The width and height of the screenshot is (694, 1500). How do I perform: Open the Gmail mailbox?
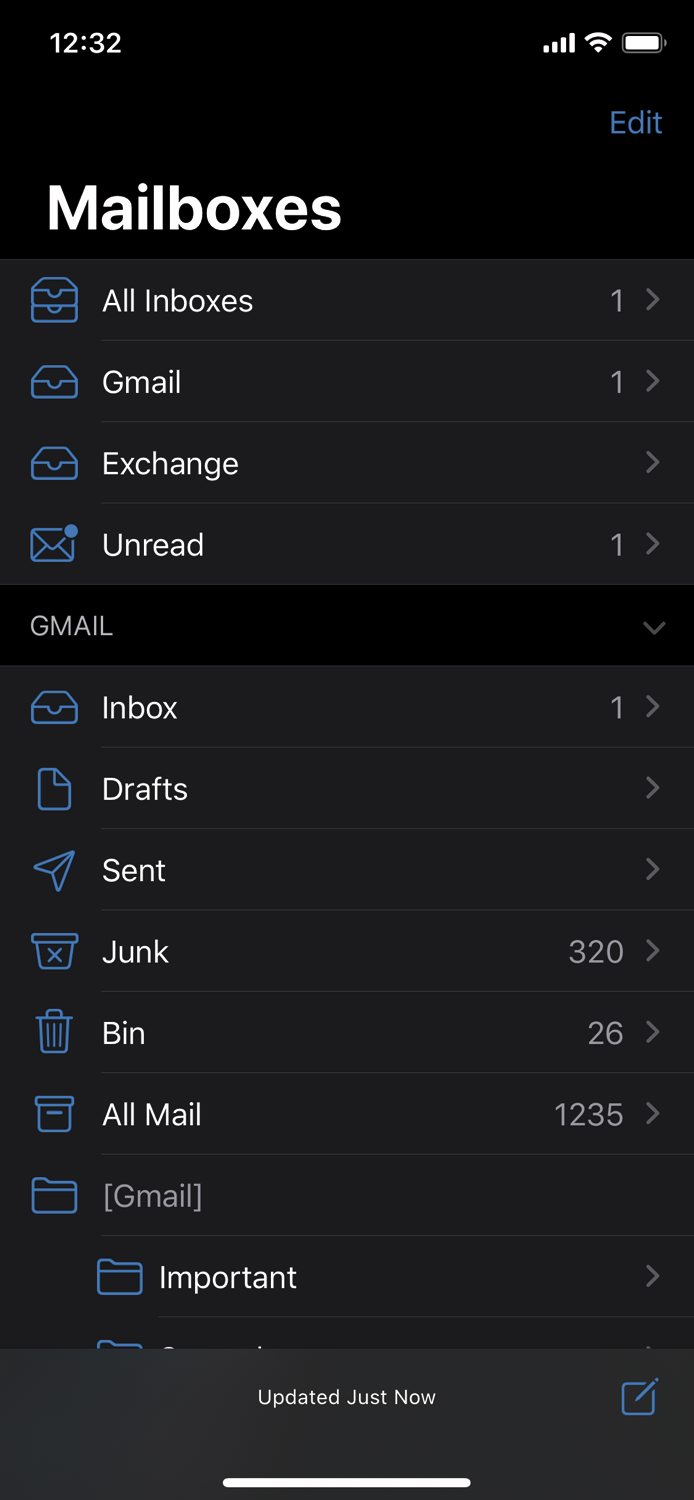(x=347, y=381)
